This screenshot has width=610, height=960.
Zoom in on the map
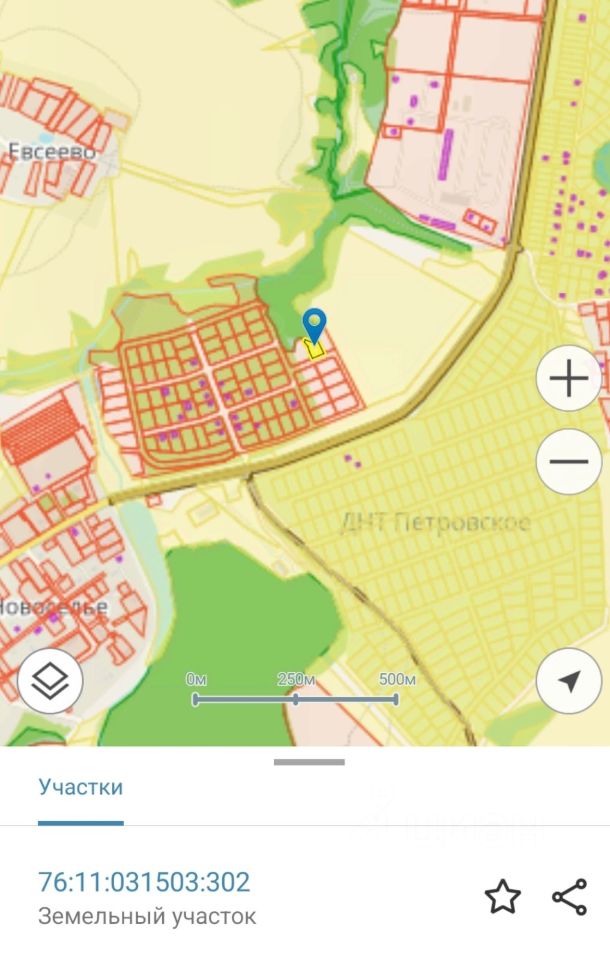[x=568, y=380]
